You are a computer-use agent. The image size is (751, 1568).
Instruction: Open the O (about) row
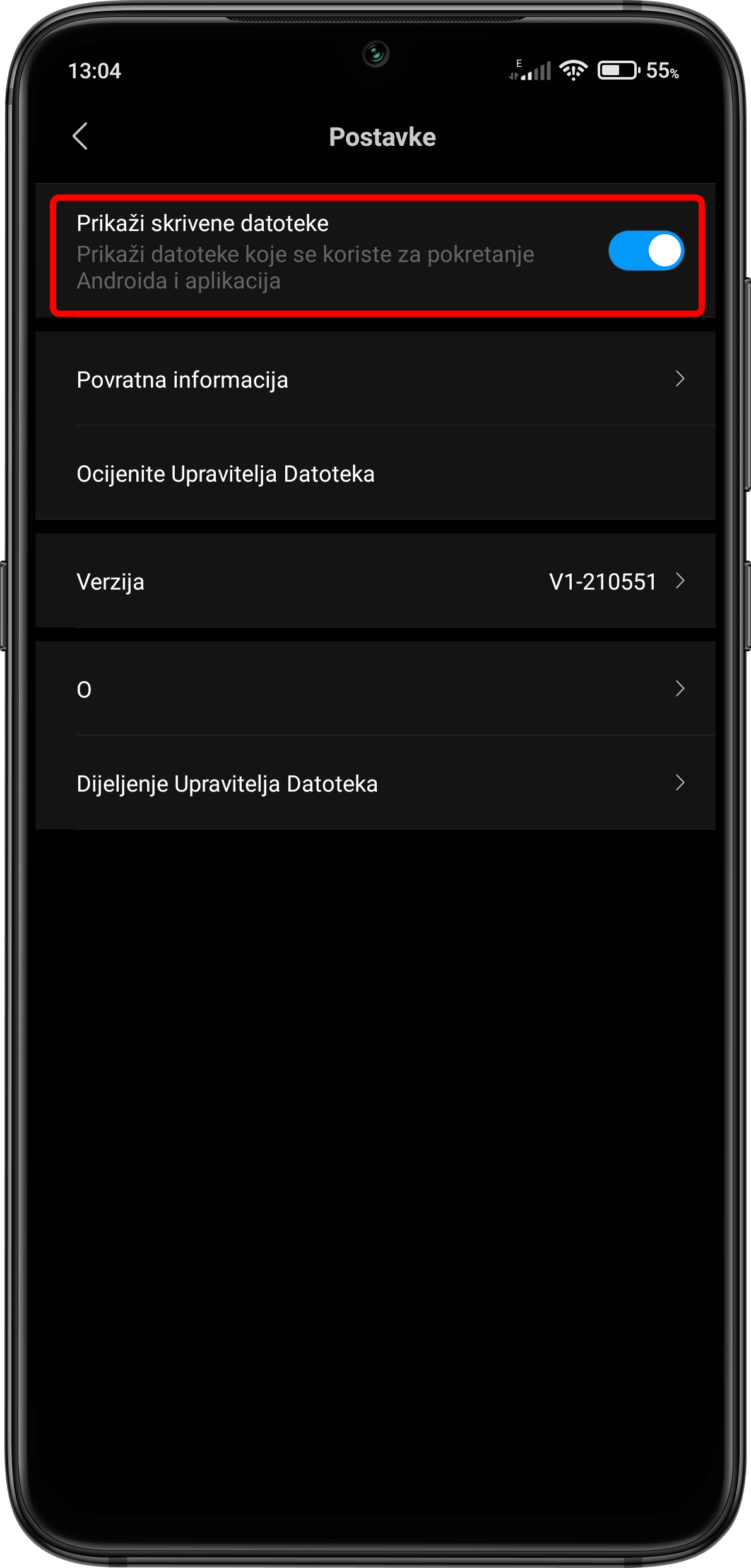click(375, 689)
